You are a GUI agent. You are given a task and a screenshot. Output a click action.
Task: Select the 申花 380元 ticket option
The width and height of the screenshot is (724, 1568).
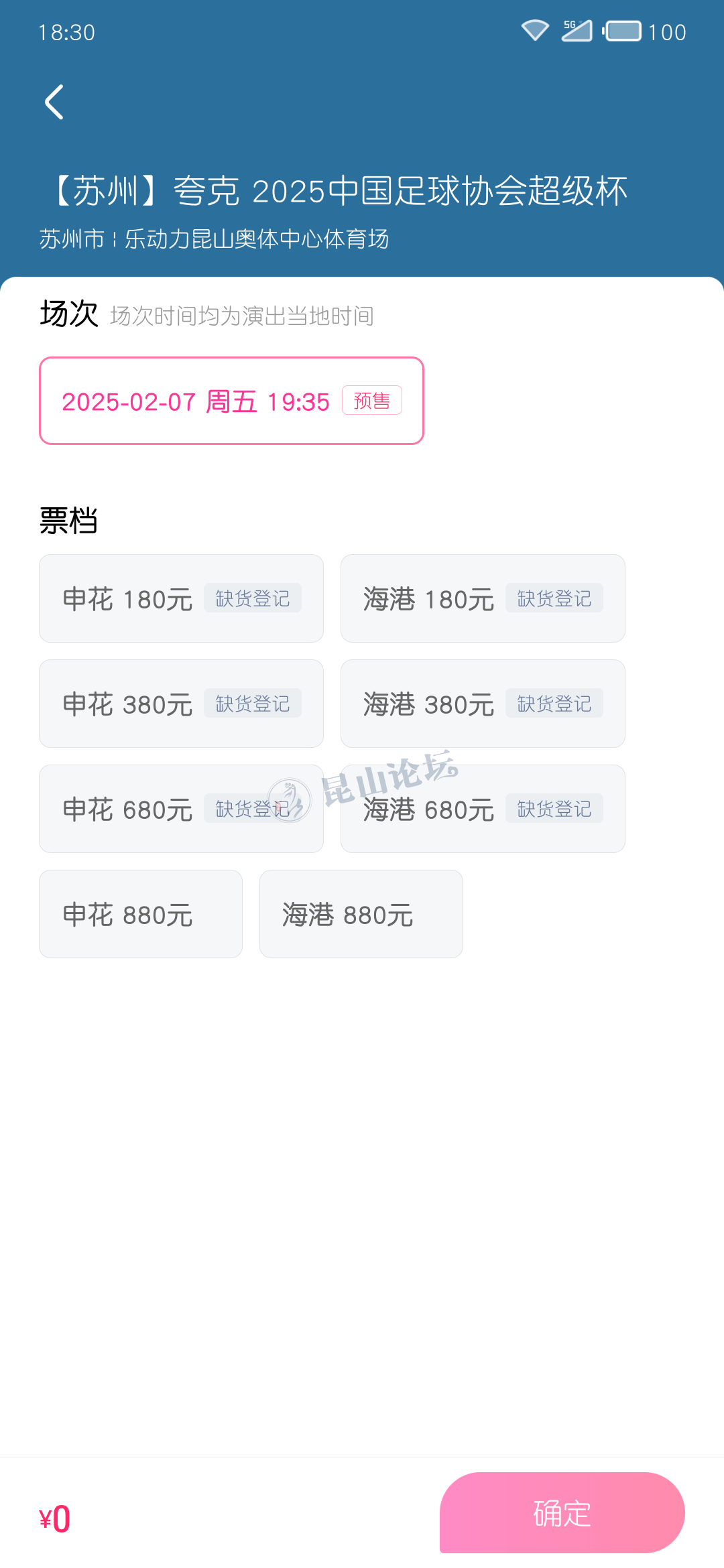click(x=181, y=704)
